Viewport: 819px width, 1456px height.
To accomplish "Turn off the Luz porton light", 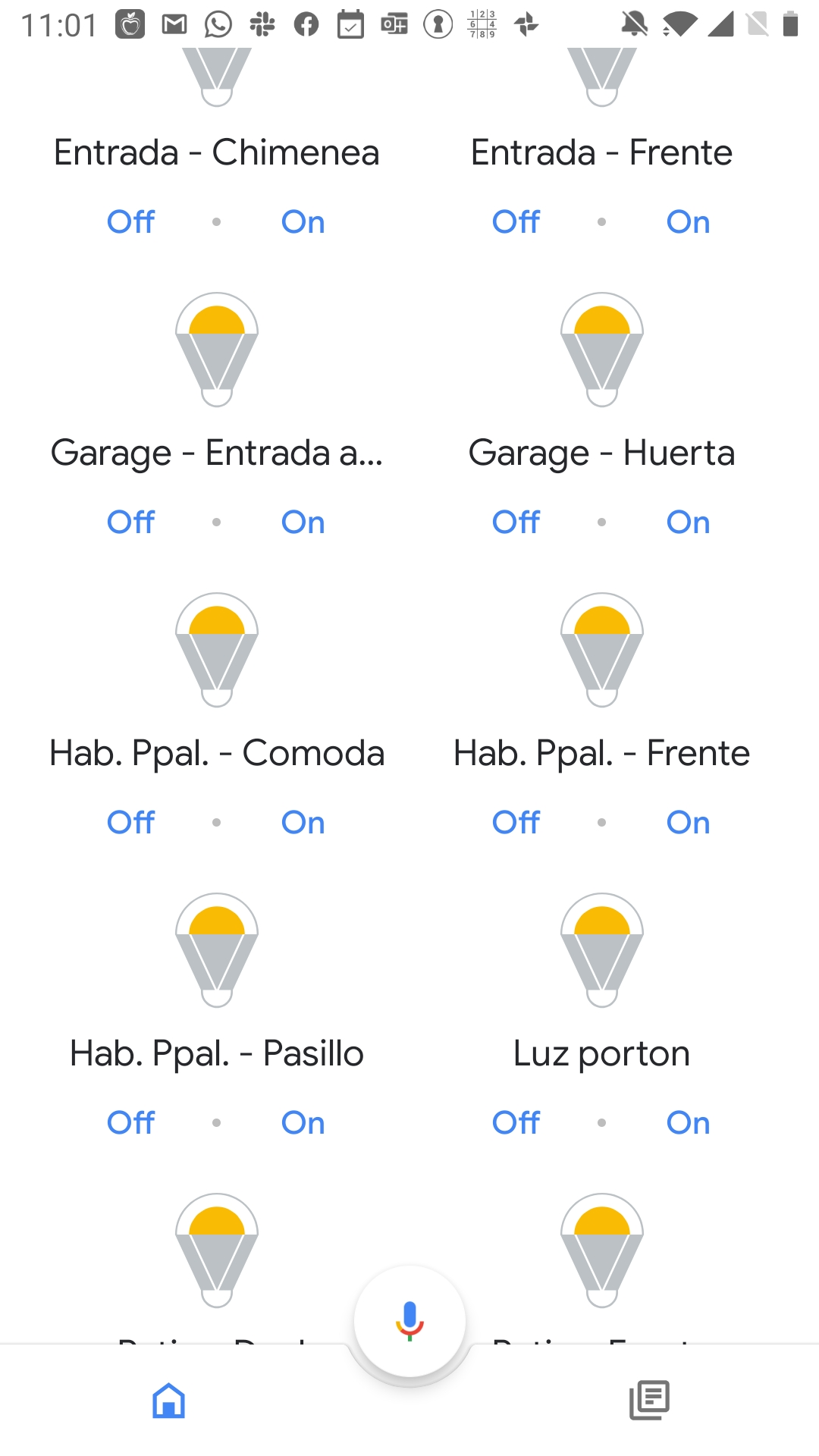I will click(x=515, y=1122).
